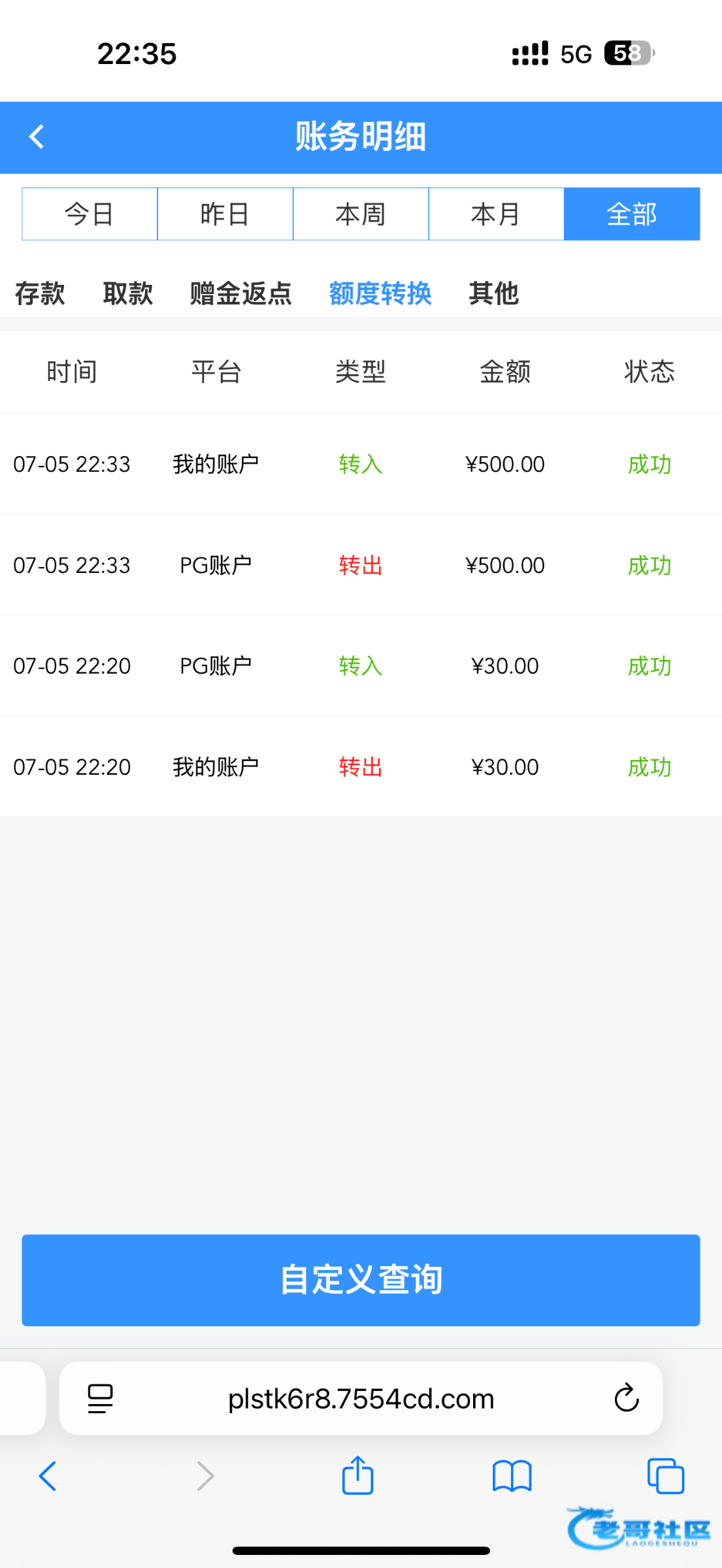Tap the 自定义查询 button
This screenshot has height=1568, width=722.
361,1280
